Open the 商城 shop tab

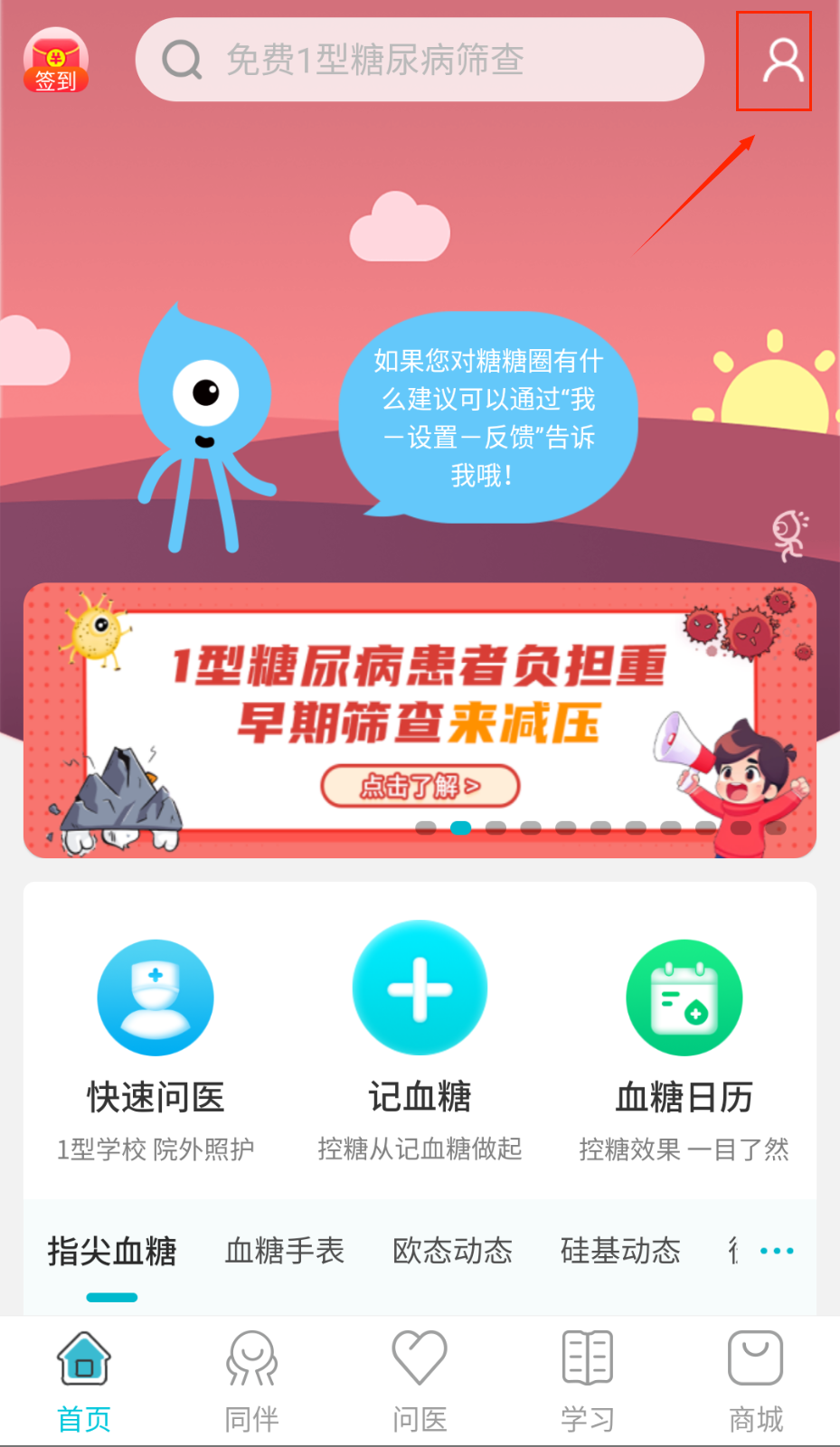pyautogui.click(x=756, y=1381)
